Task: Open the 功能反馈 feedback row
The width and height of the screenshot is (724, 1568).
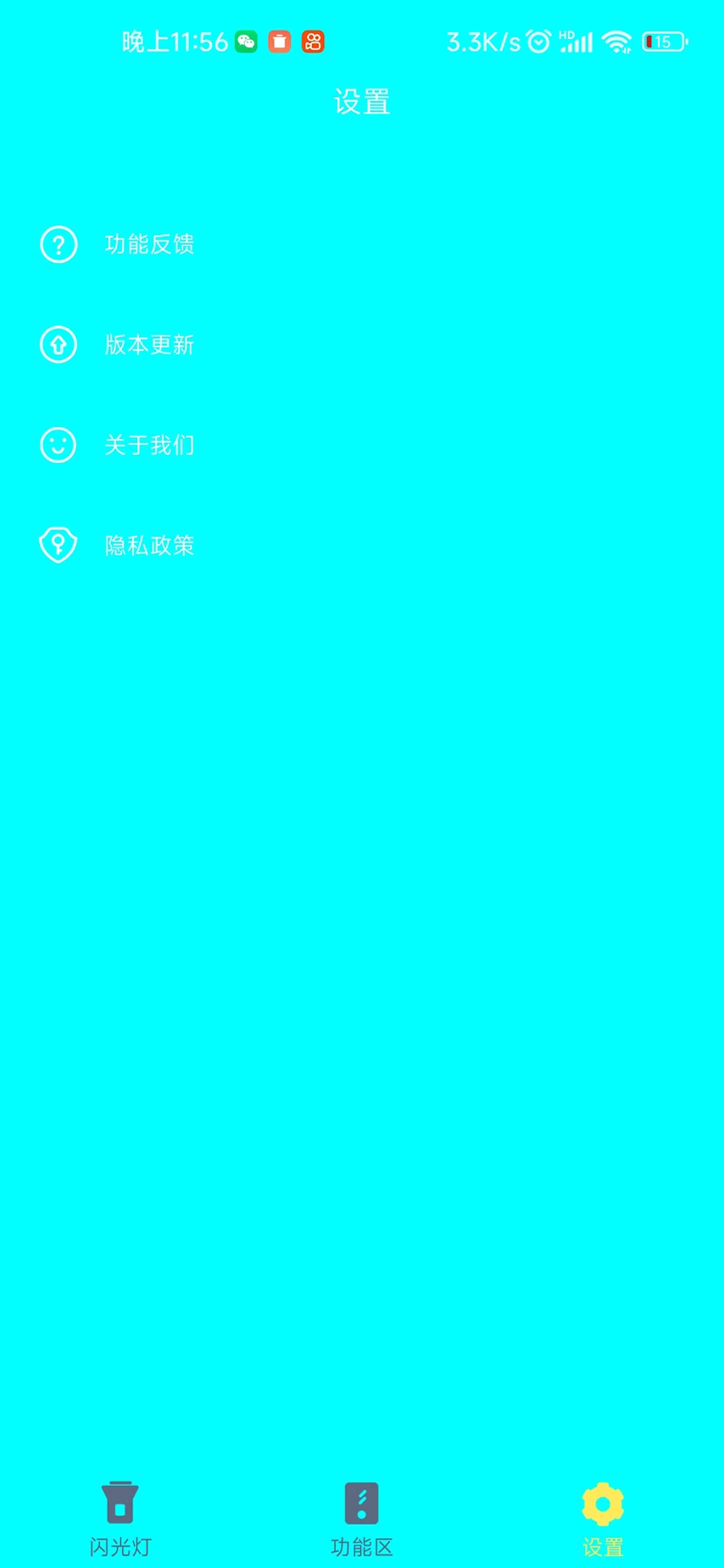Action: pos(149,245)
